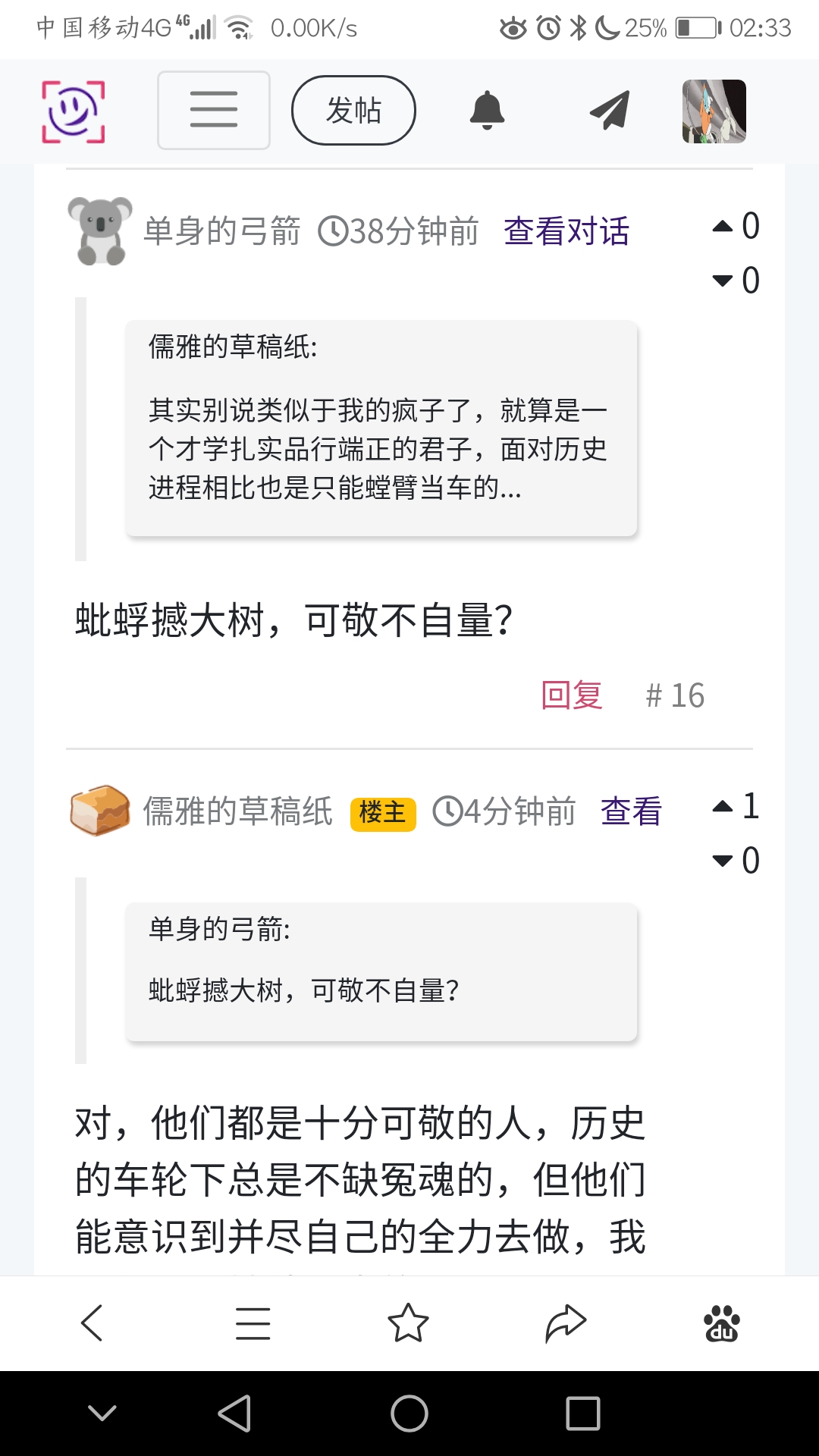819x1456 pixels.
Task: Open the site logo home page
Action: point(73,111)
